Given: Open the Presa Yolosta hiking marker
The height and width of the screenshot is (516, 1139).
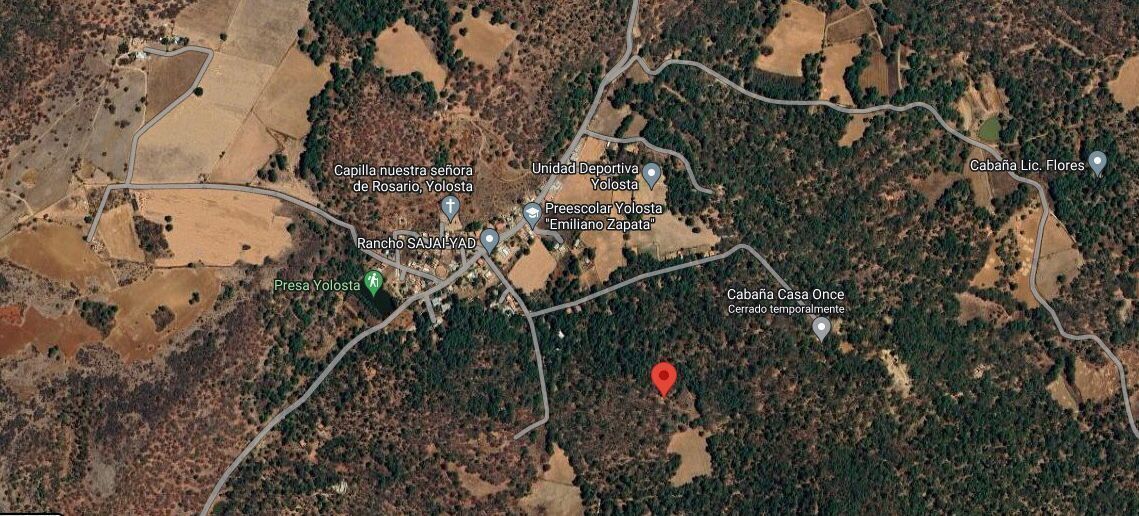Looking at the screenshot, I should [373, 282].
